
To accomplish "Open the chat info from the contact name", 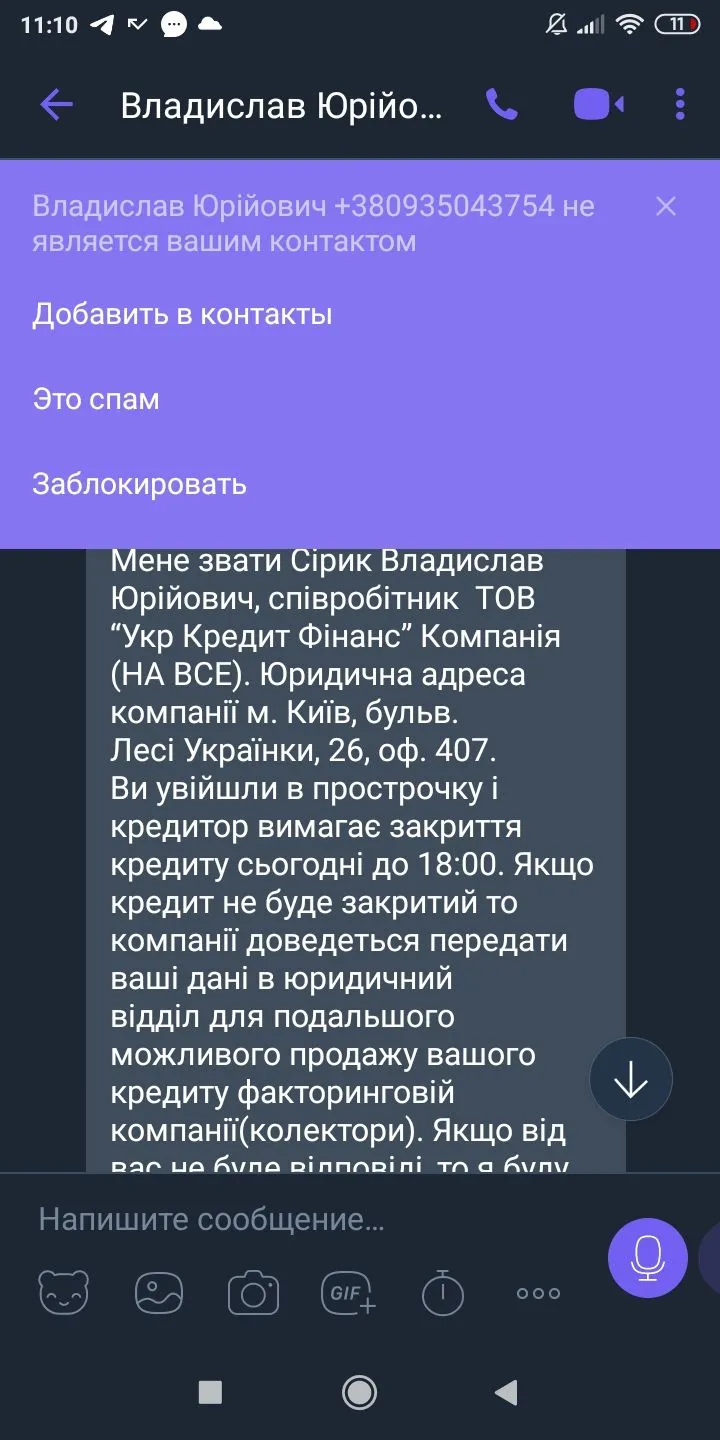I will click(x=282, y=105).
